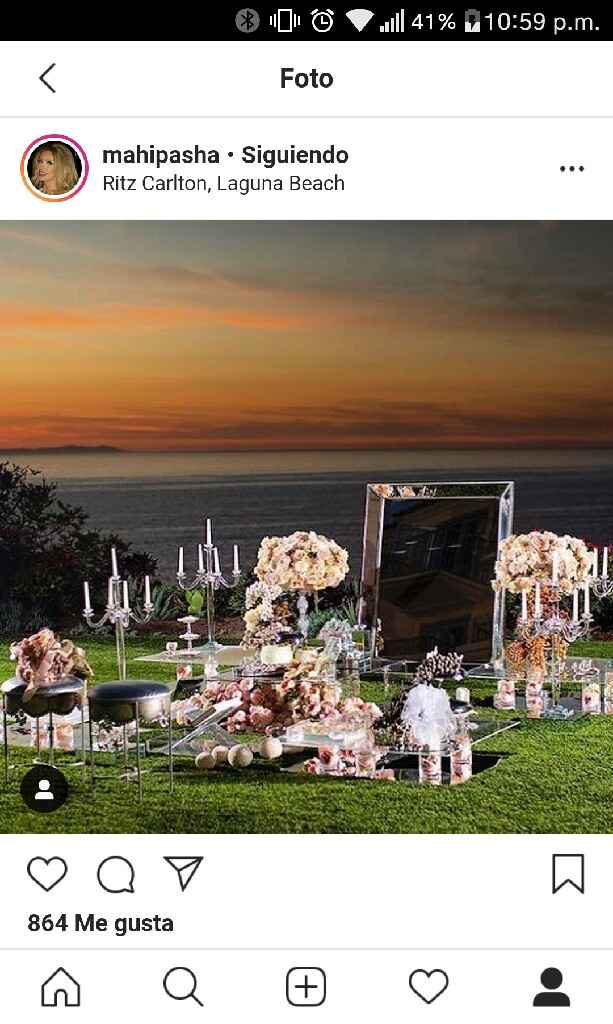Go back from the Foto screen

(x=47, y=78)
